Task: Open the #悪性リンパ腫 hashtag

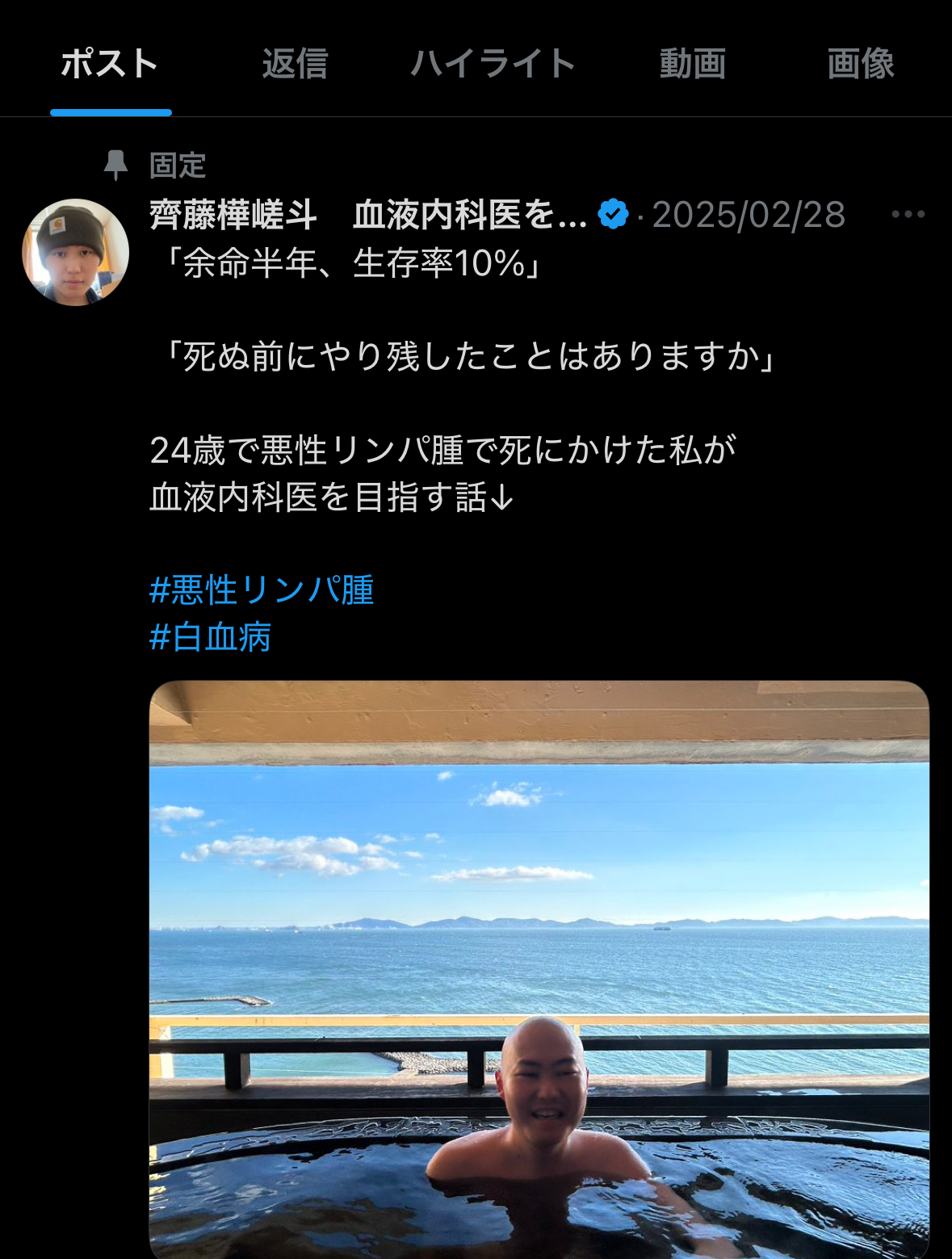Action: click(x=262, y=590)
